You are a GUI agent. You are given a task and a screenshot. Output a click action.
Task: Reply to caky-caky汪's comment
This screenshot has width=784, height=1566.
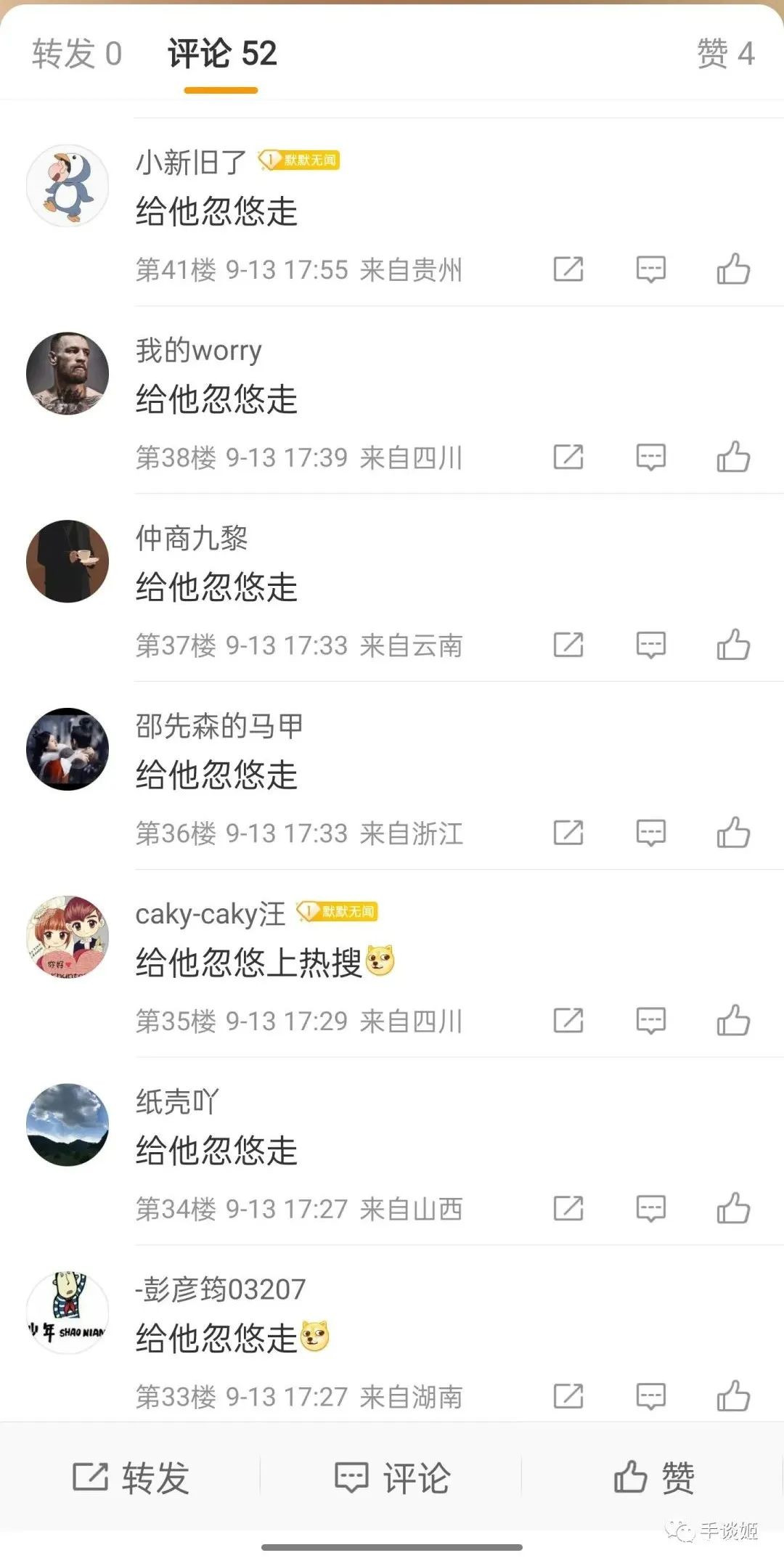tap(650, 1021)
